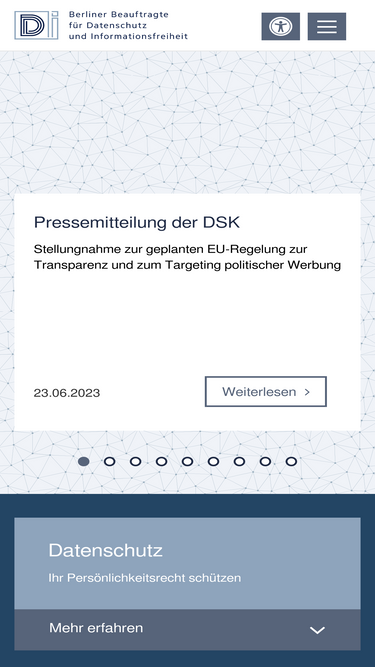Tap the Weiterlesen button
375x667 pixels.
tap(266, 391)
